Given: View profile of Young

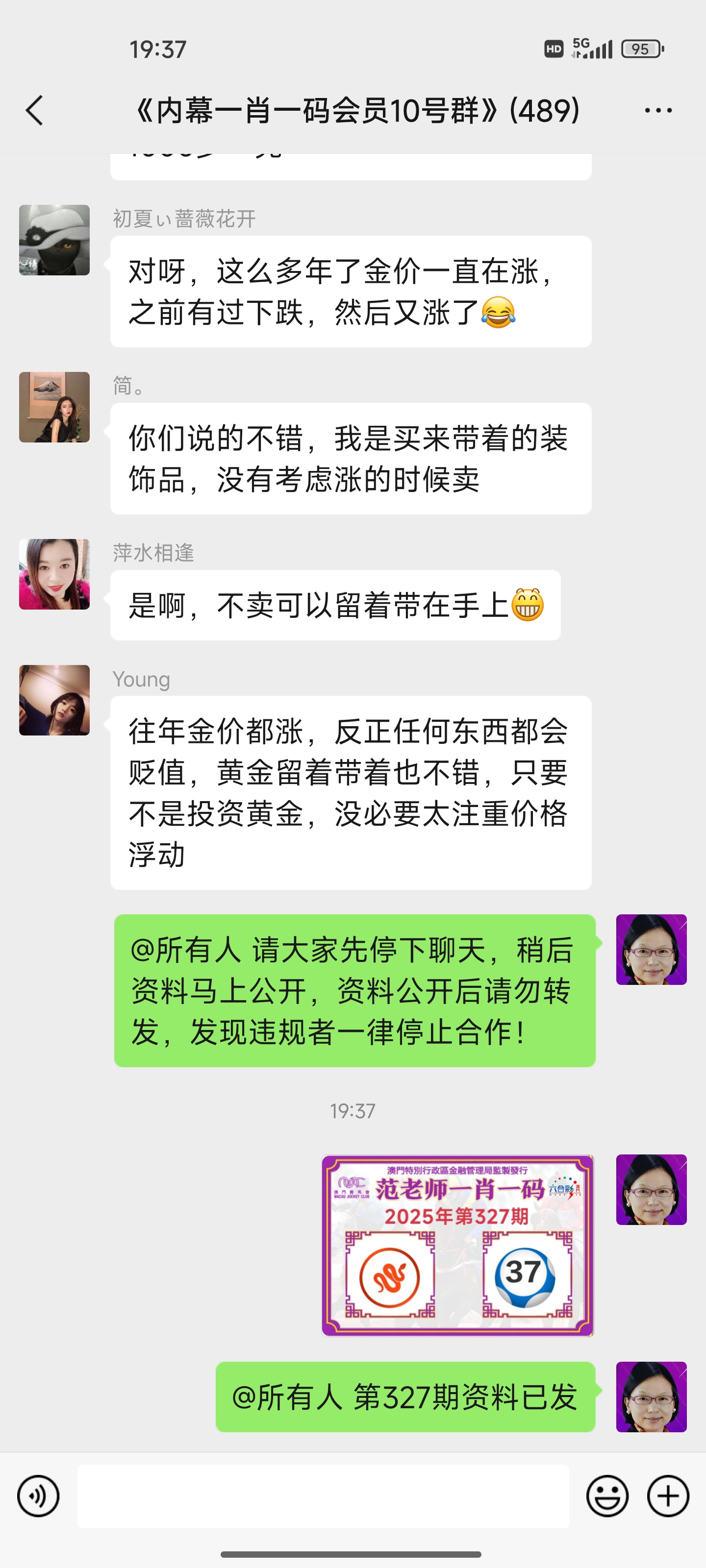Looking at the screenshot, I should click(54, 700).
